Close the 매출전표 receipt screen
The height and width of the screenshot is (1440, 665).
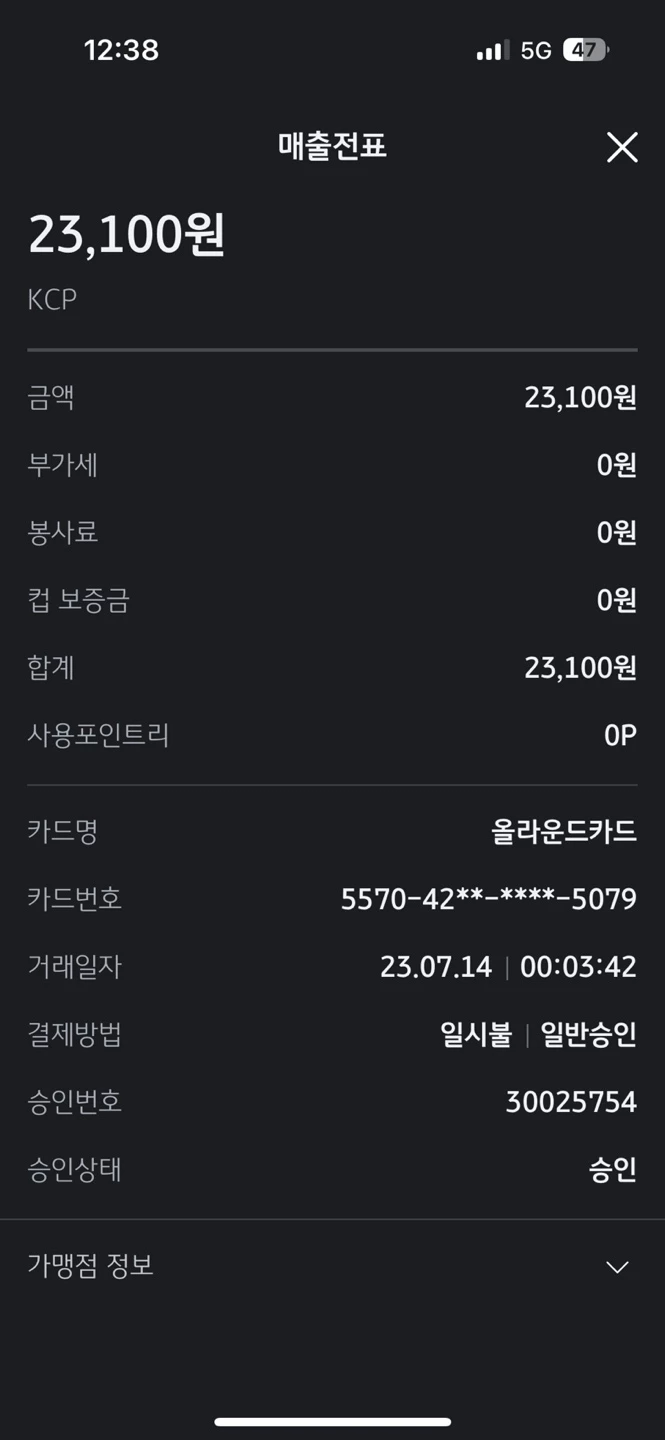click(x=621, y=148)
